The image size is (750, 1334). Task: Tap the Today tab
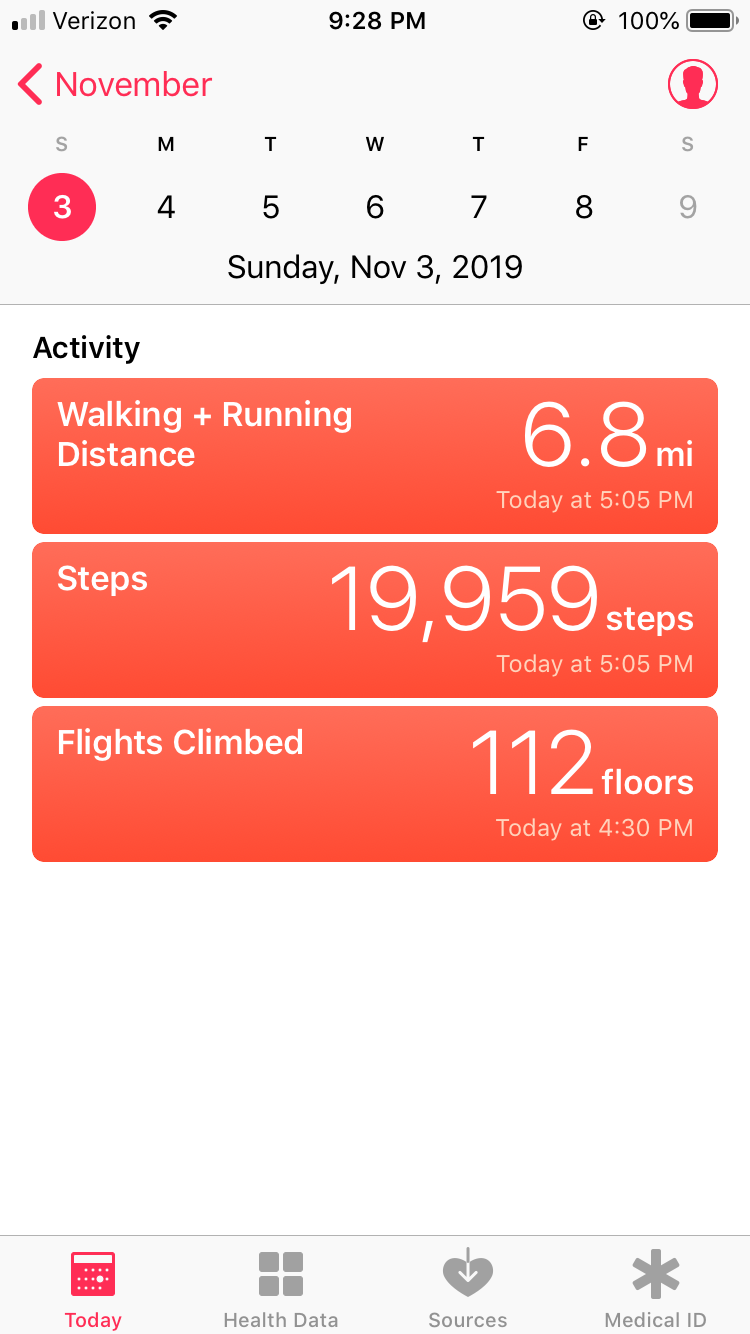[93, 1288]
